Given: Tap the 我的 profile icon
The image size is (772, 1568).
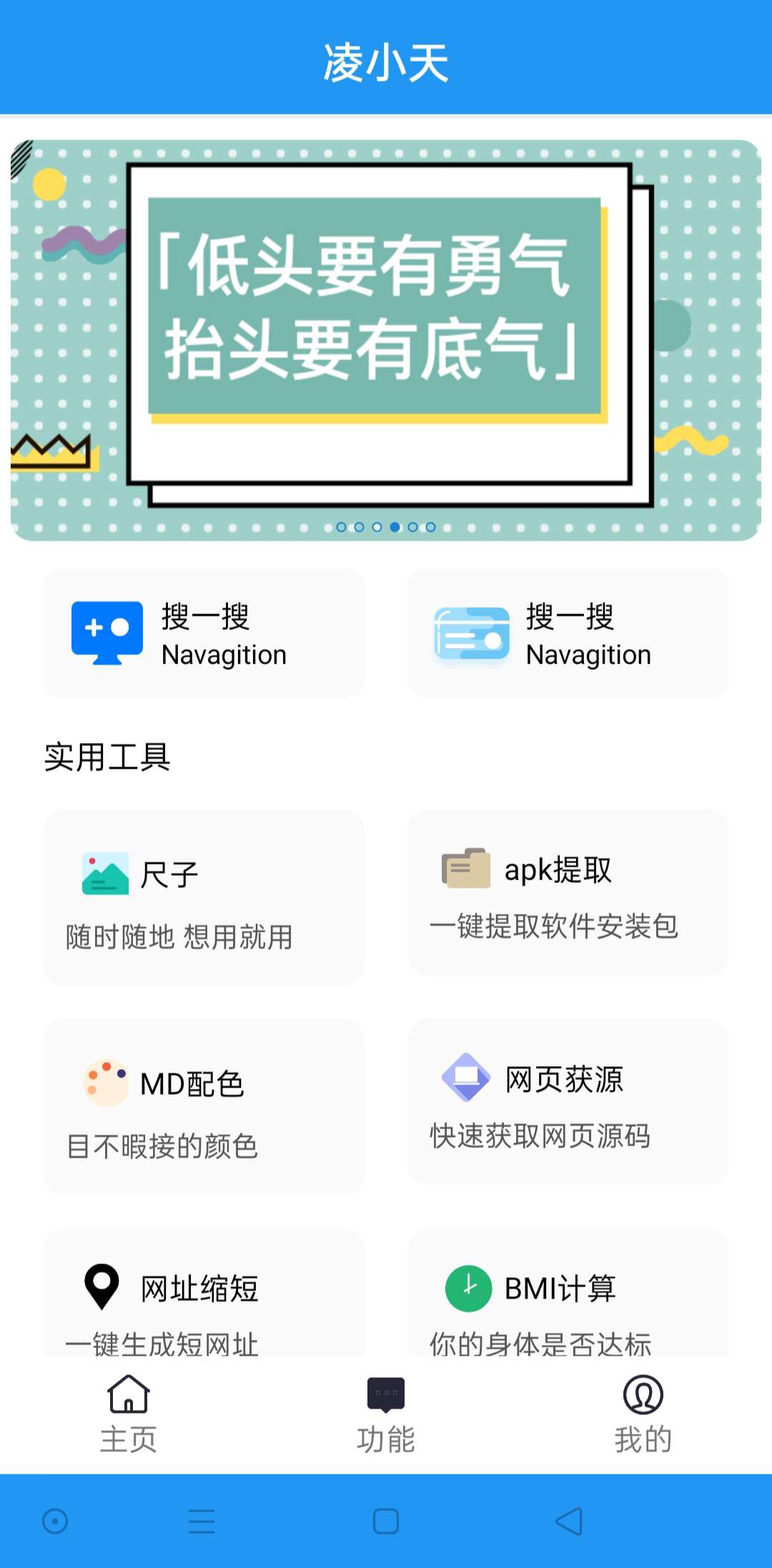Looking at the screenshot, I should (x=642, y=1392).
